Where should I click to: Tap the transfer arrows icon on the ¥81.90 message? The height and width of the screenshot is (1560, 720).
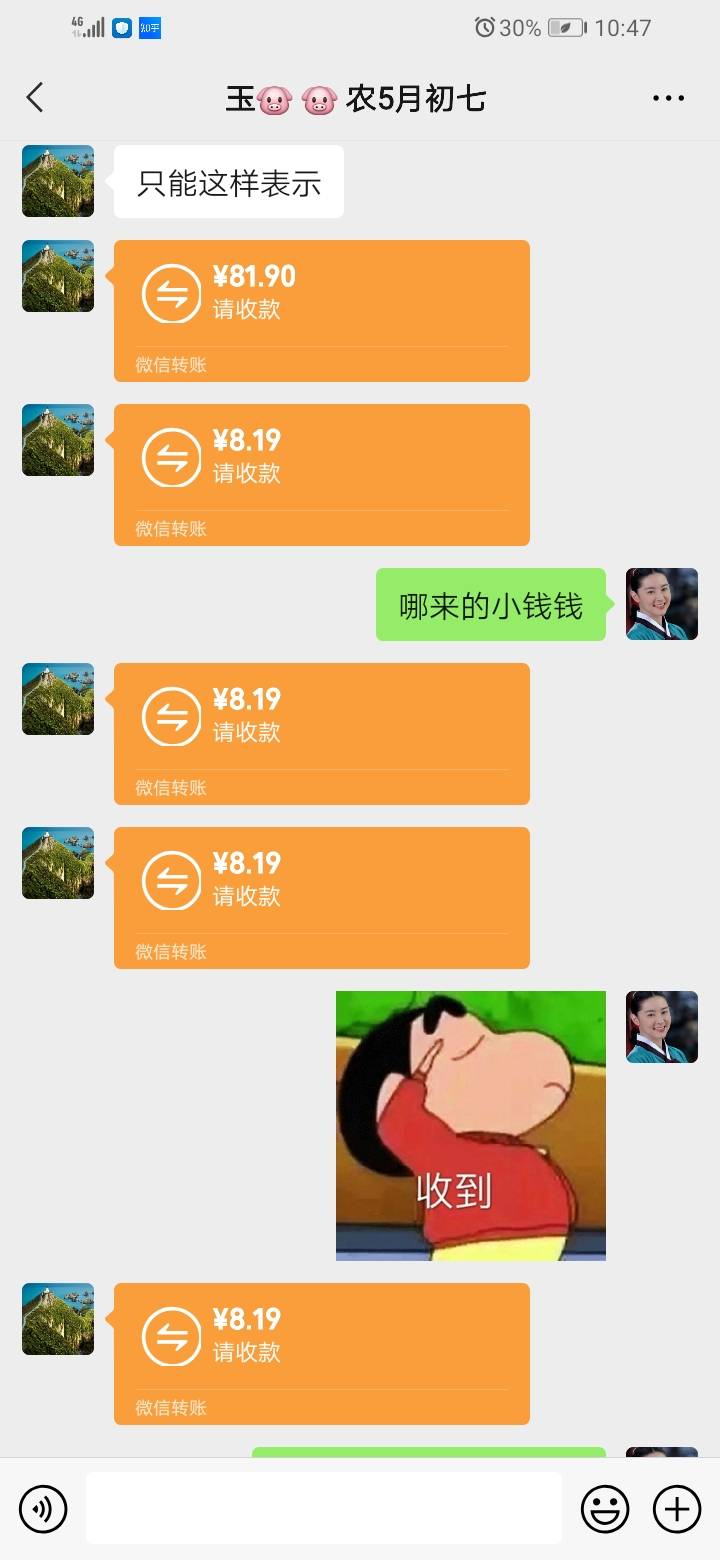pyautogui.click(x=171, y=292)
